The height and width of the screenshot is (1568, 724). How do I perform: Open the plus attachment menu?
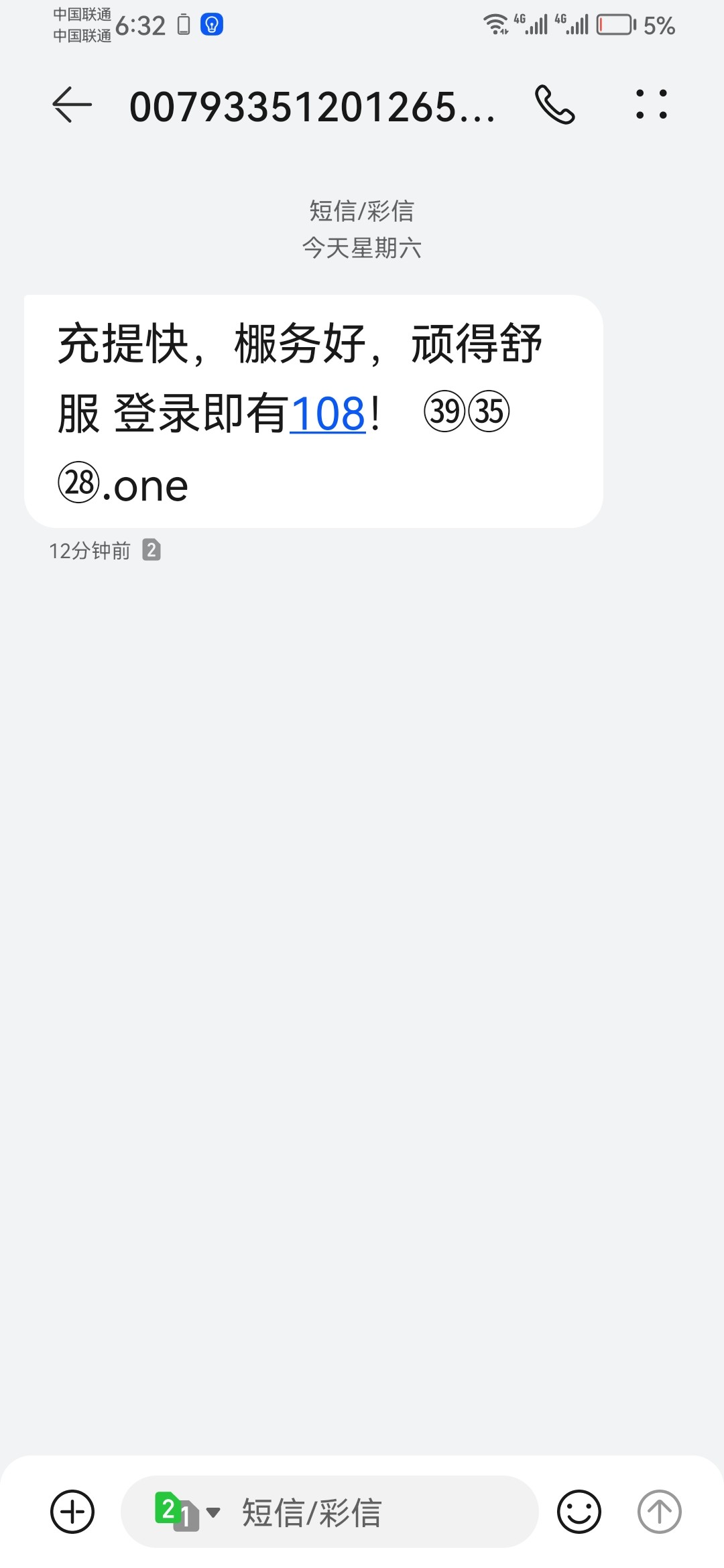click(72, 1512)
